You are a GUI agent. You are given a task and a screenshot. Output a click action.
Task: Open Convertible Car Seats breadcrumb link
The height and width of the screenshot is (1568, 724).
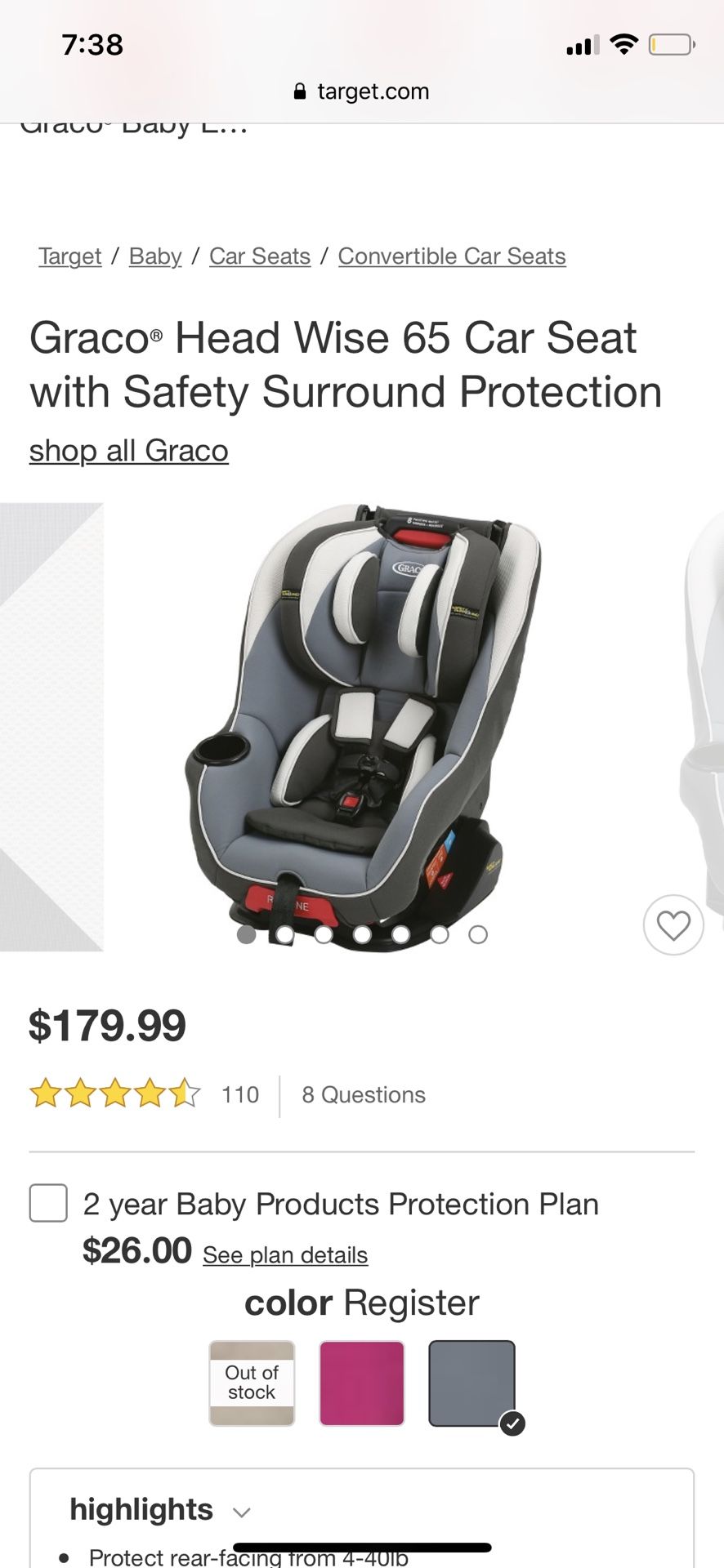point(452,256)
